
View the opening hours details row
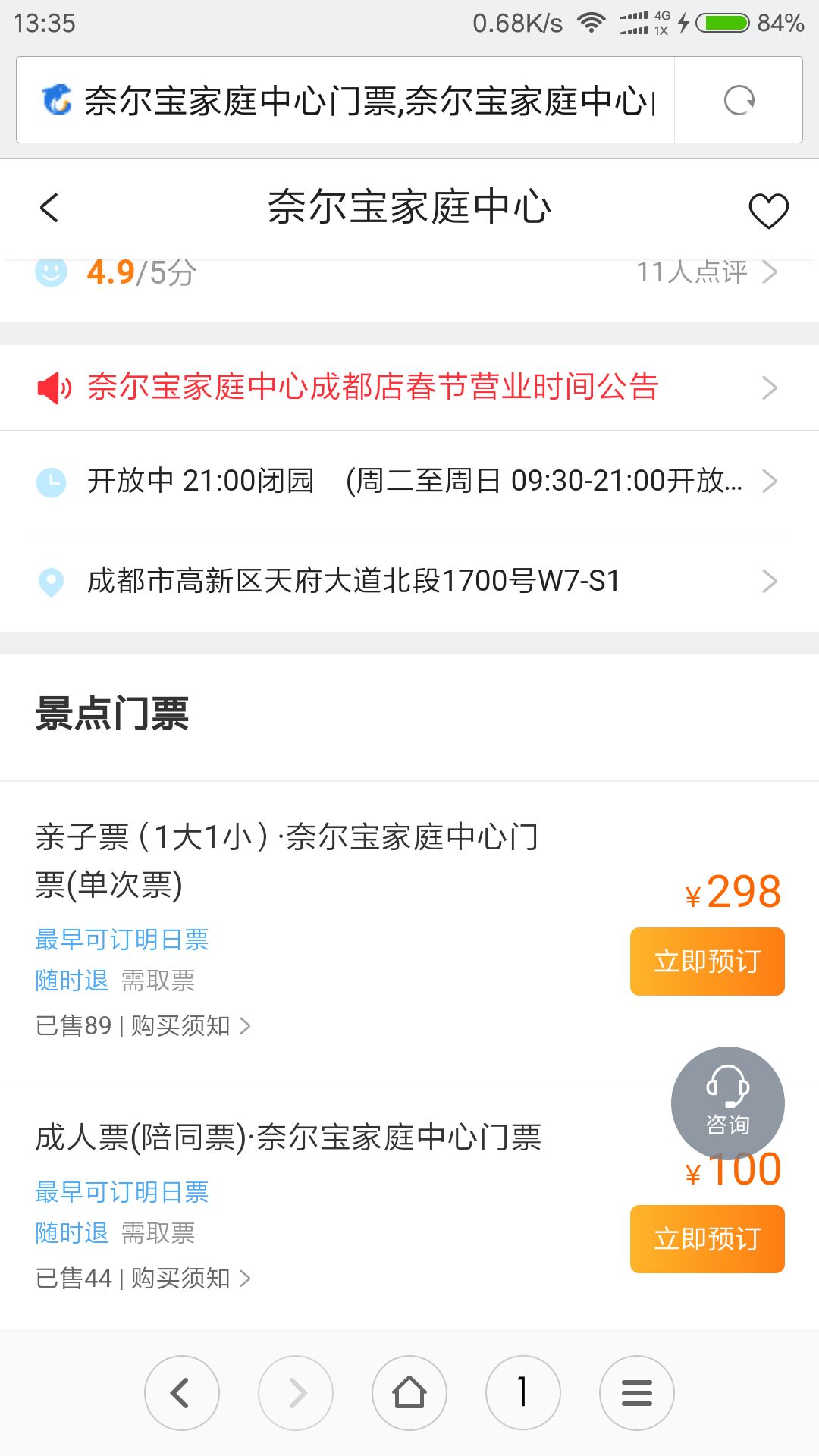[409, 482]
